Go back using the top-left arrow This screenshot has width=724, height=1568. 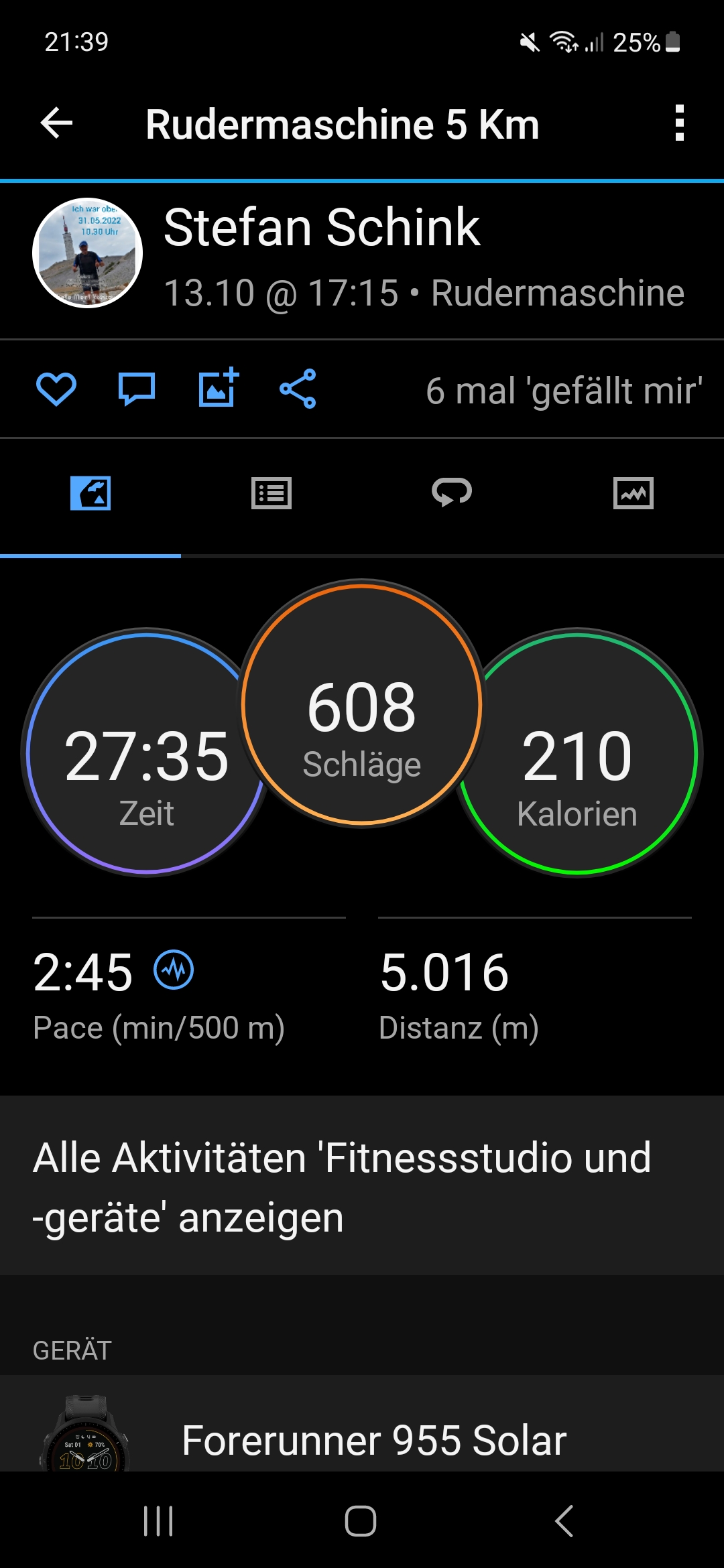tap(56, 123)
